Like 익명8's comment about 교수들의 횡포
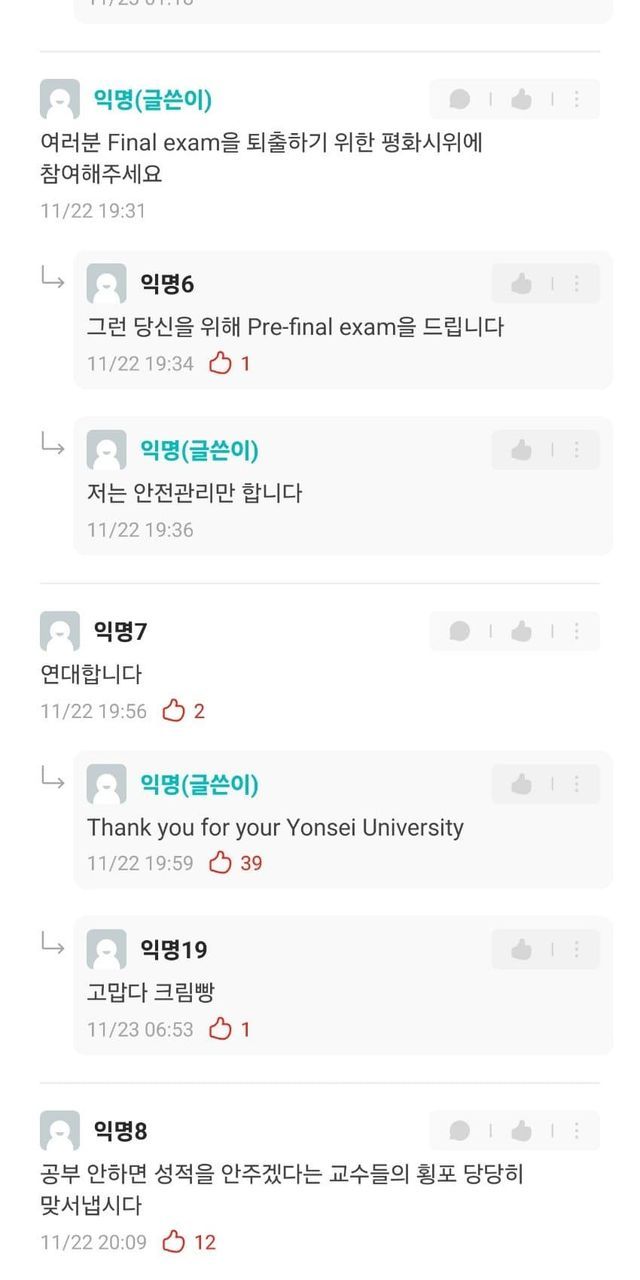 (520, 1130)
